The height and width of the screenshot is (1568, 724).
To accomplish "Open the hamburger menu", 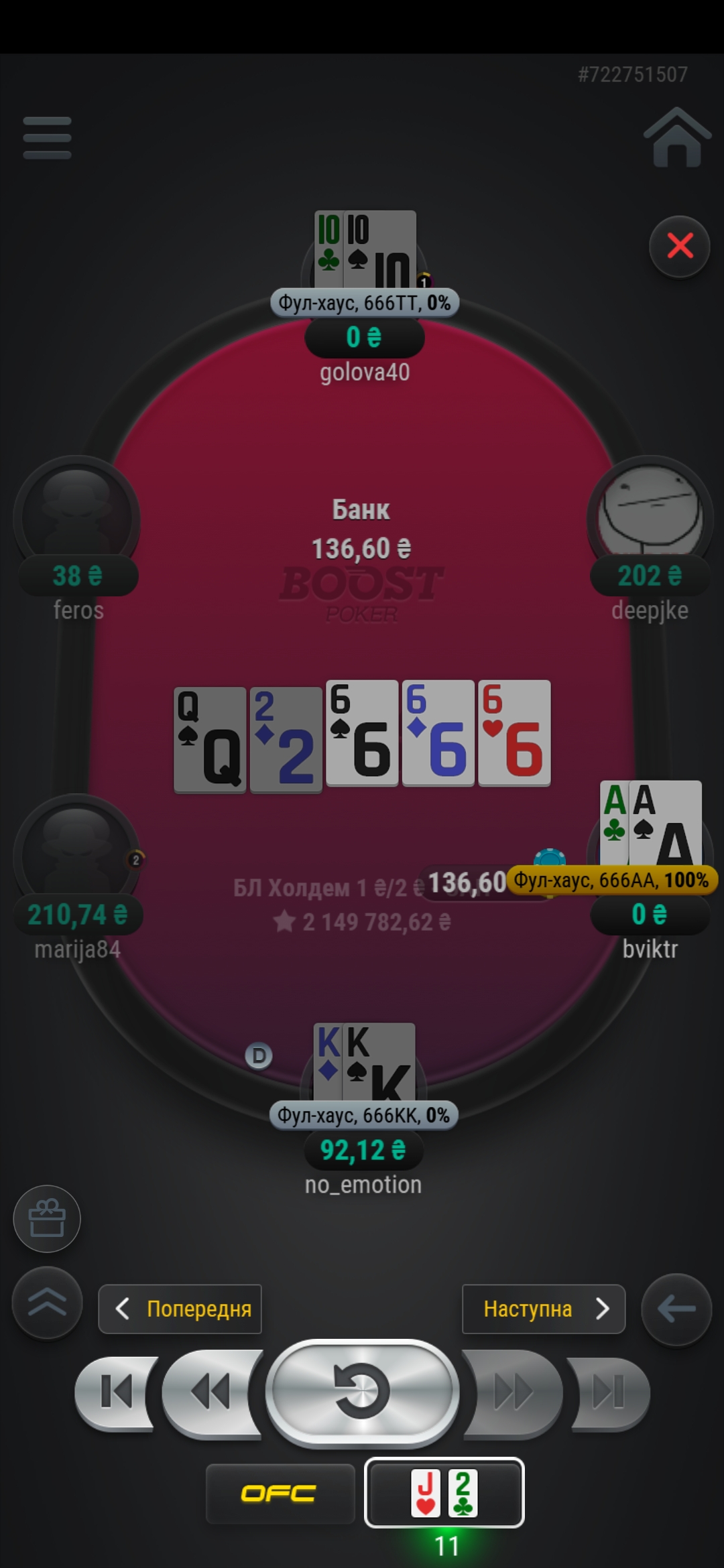I will click(47, 138).
